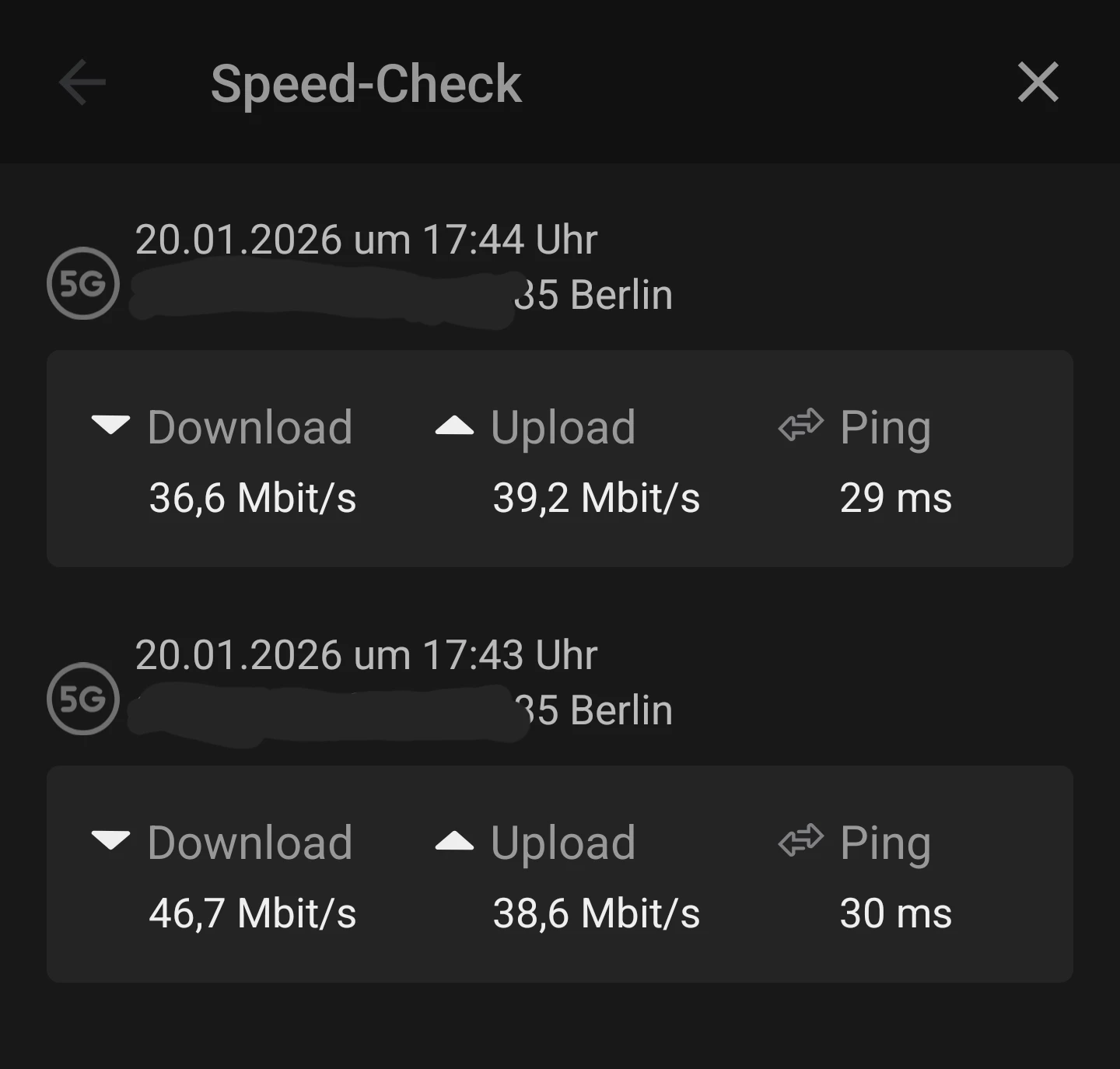Image resolution: width=1120 pixels, height=1069 pixels.
Task: Go back using the arrow icon
Action: coord(82,82)
